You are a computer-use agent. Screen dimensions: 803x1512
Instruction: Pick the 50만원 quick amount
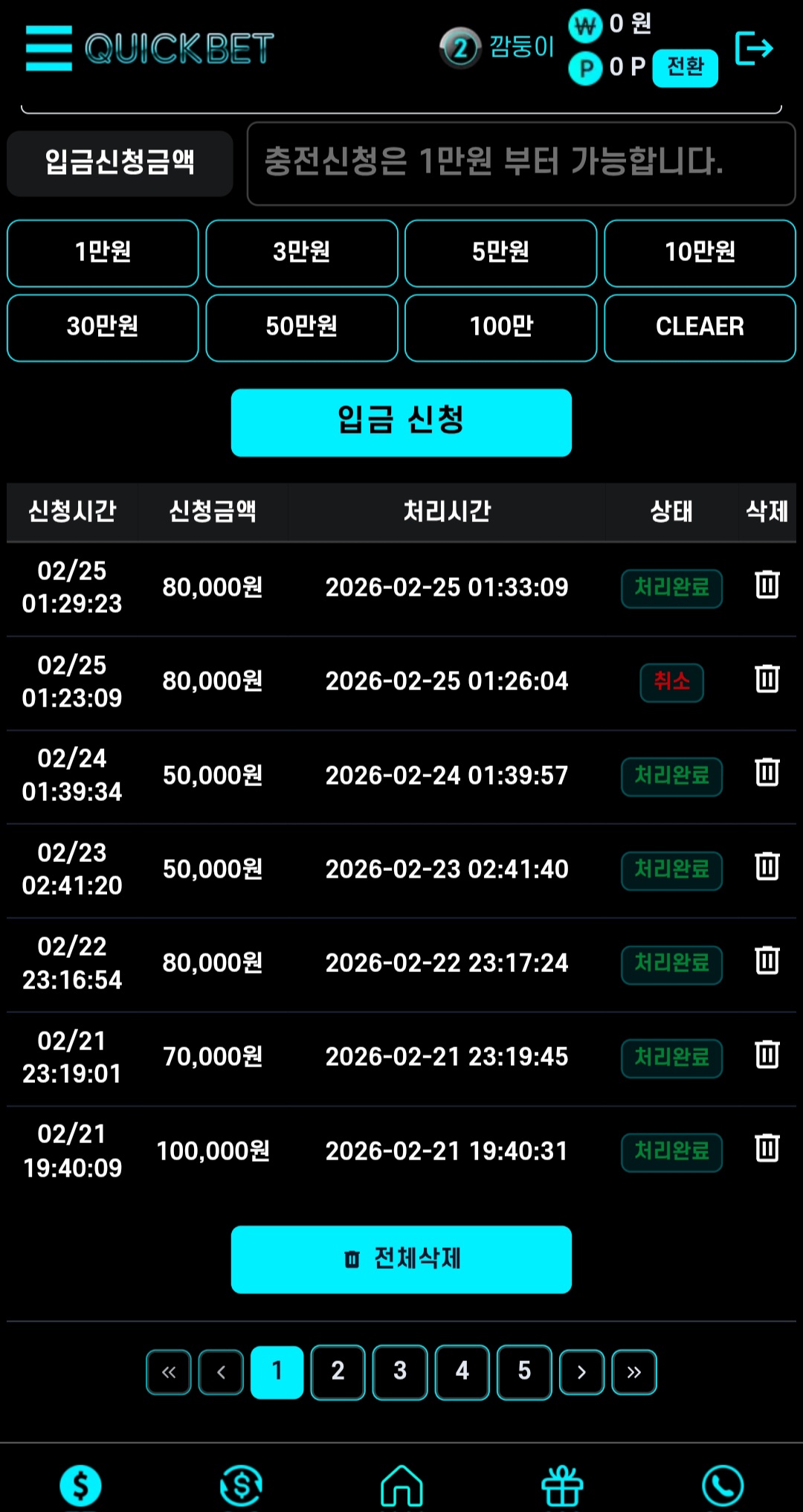click(301, 327)
